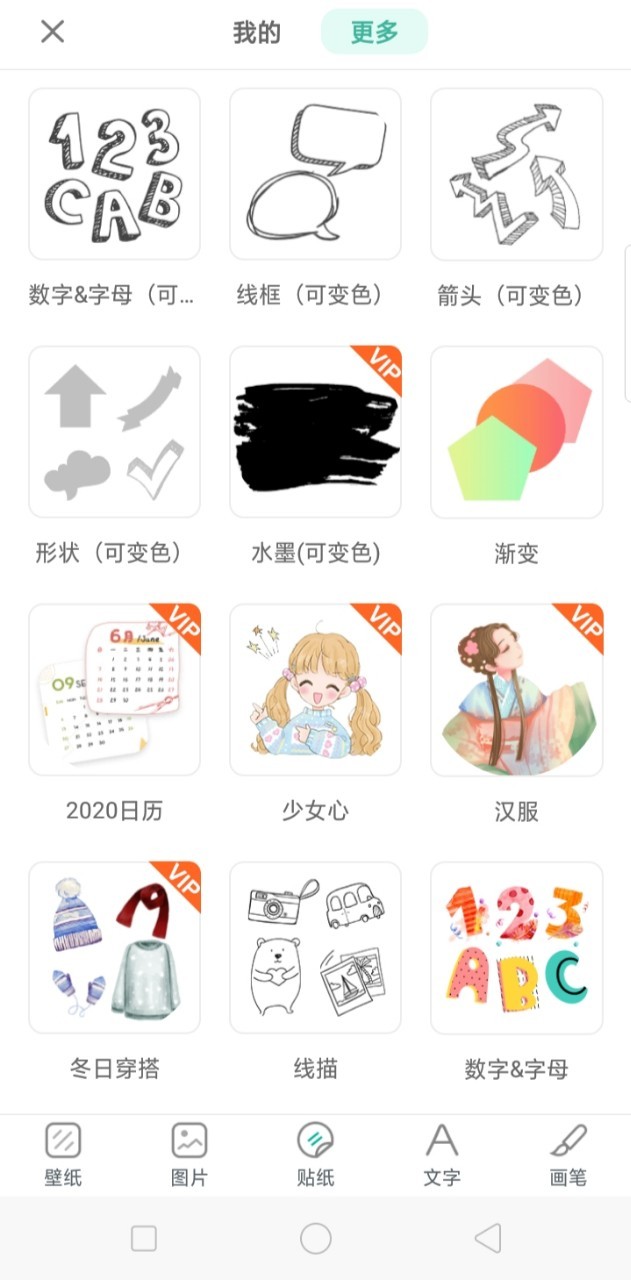
Task: Select the 渐变 sticker pack
Action: click(x=516, y=432)
